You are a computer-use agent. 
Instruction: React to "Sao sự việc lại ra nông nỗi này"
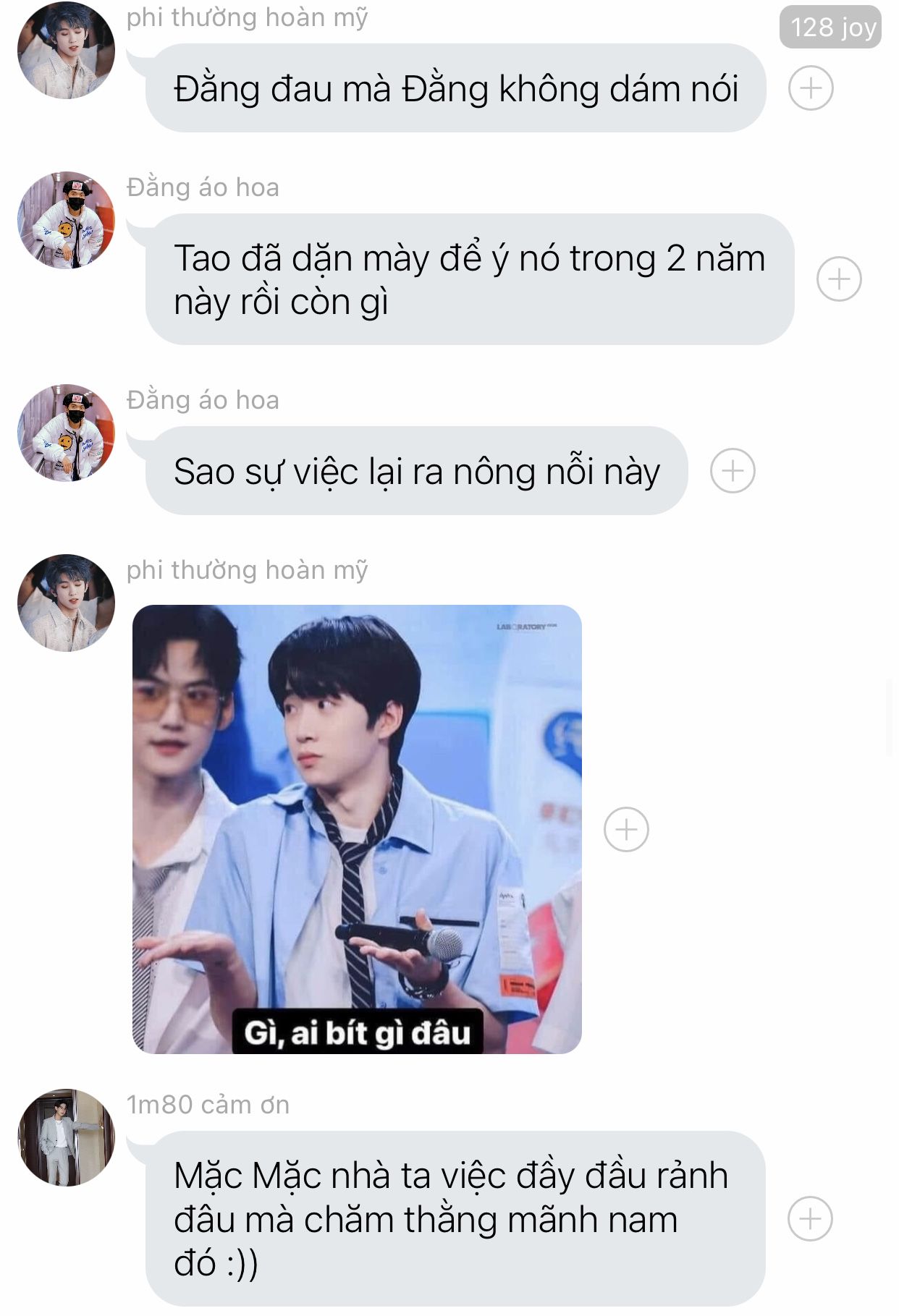732,471
